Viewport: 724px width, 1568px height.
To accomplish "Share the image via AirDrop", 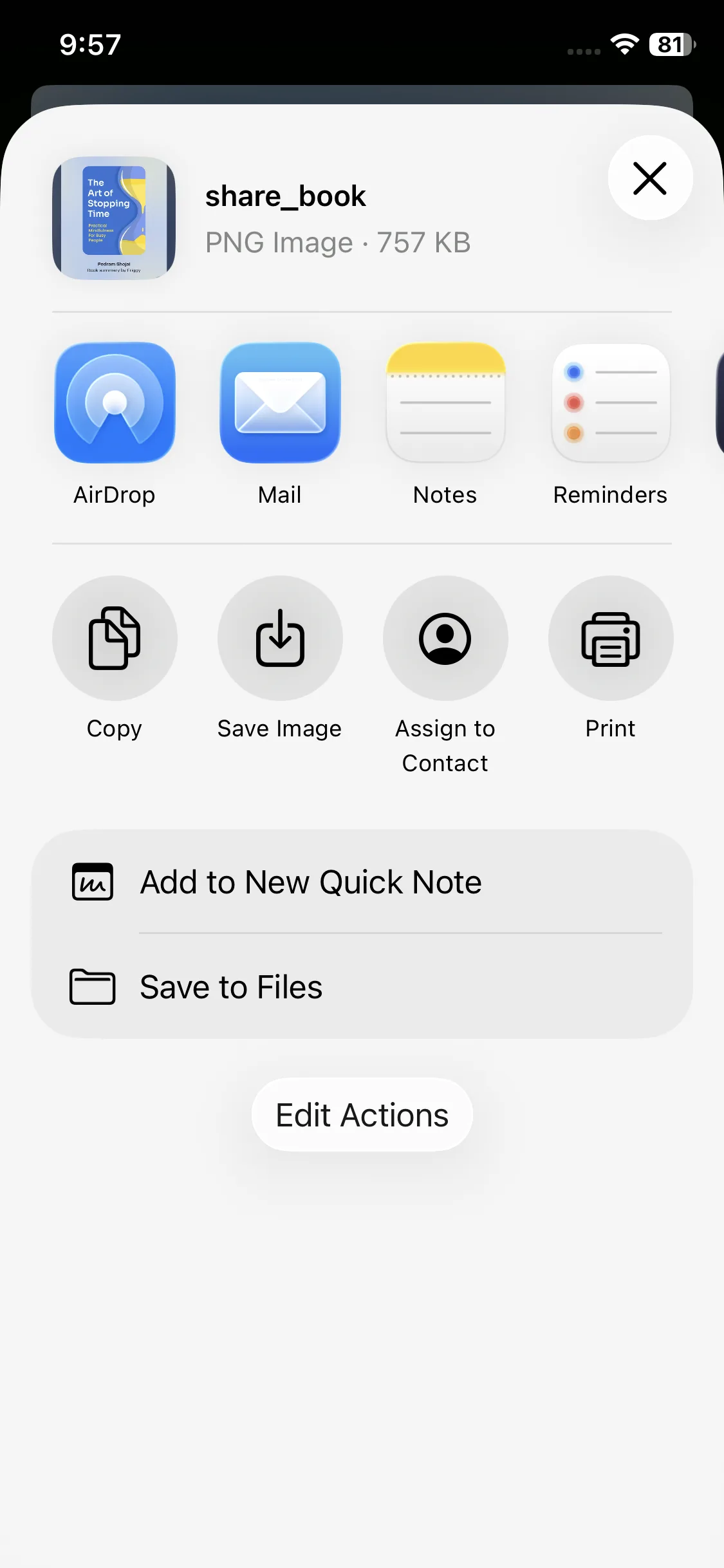I will pos(115,403).
